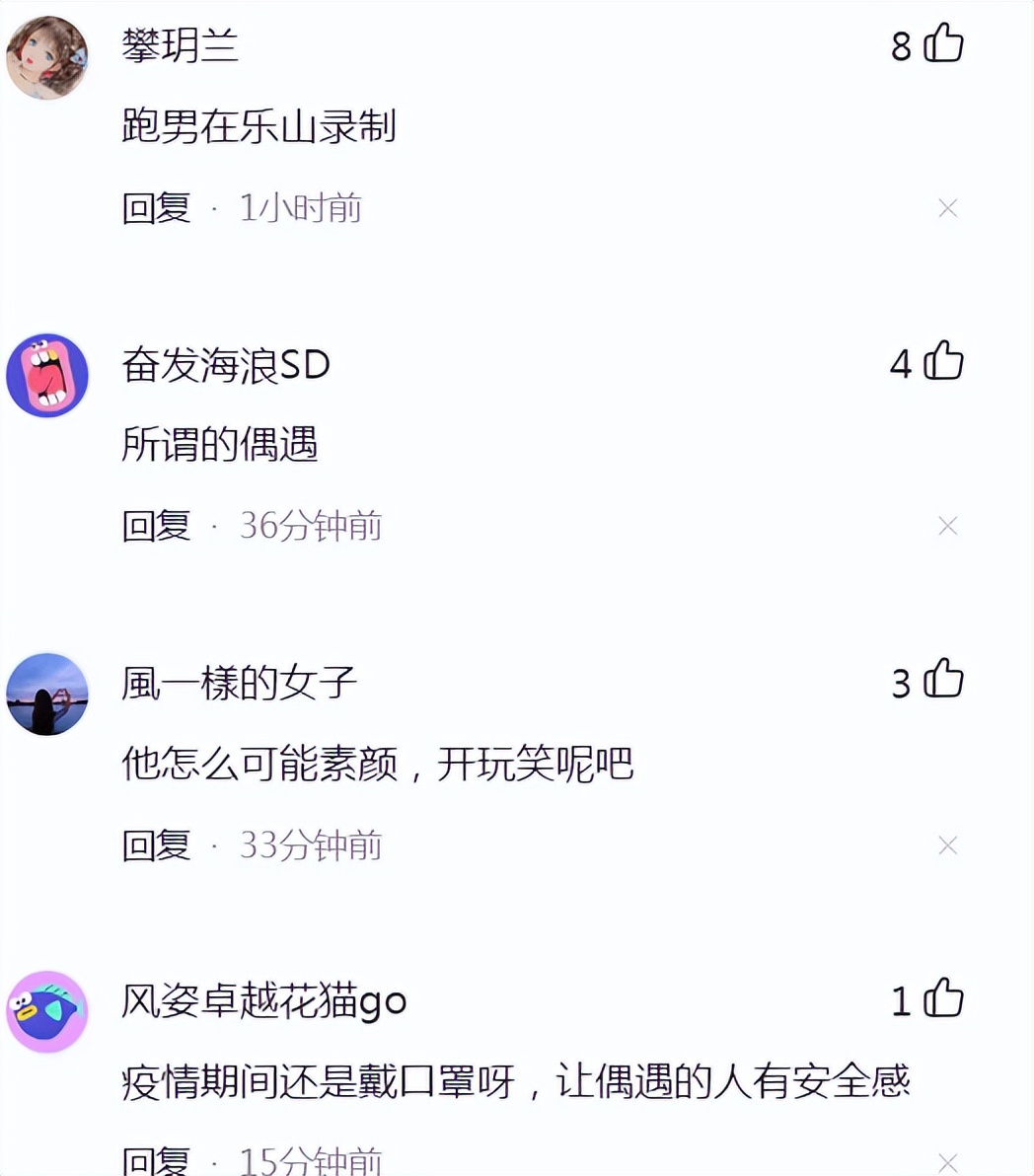Tap the username 攀玥兰
Image resolution: width=1034 pixels, height=1176 pixels.
pyautogui.click(x=180, y=45)
